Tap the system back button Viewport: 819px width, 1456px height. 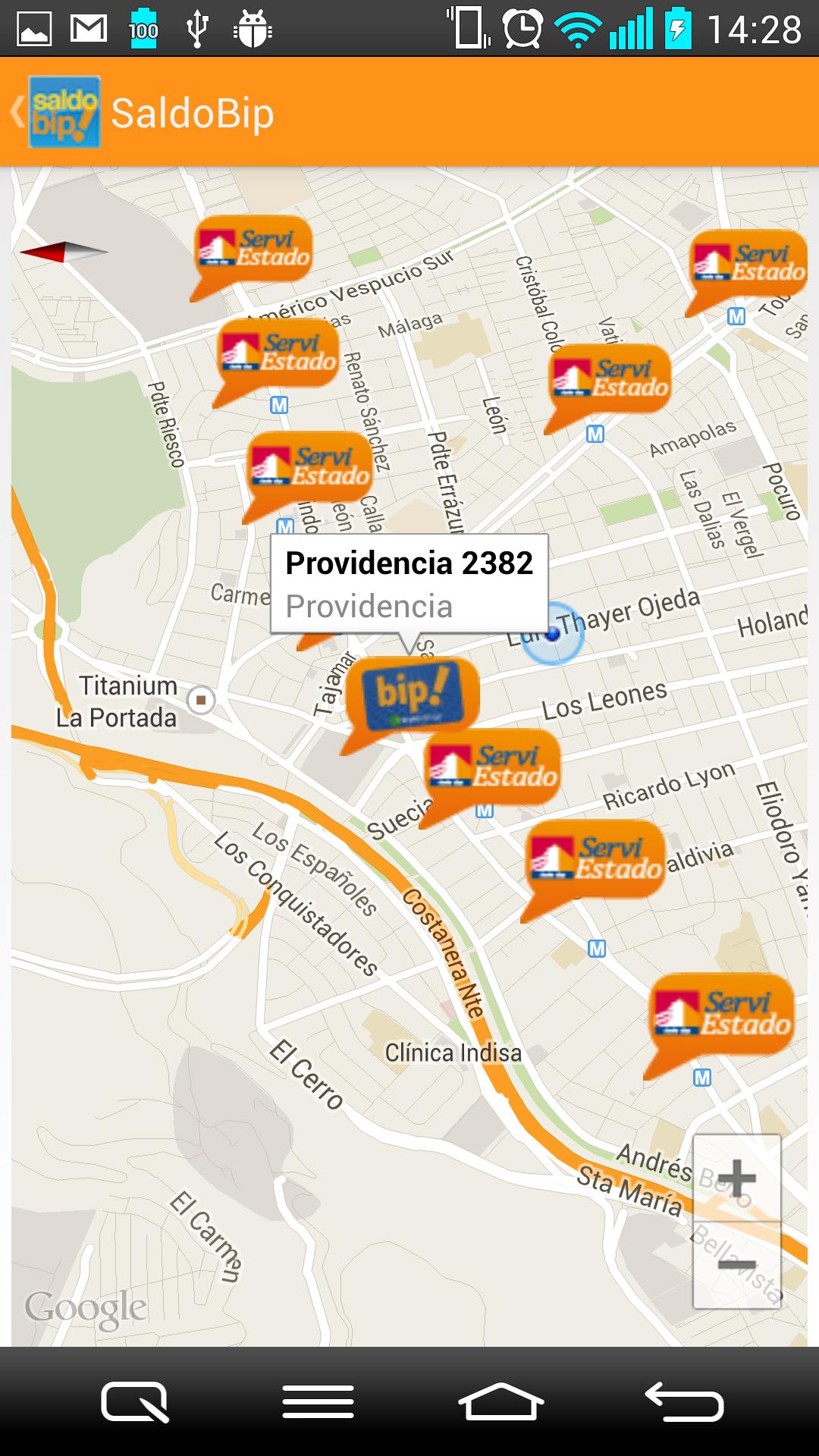point(684,1401)
